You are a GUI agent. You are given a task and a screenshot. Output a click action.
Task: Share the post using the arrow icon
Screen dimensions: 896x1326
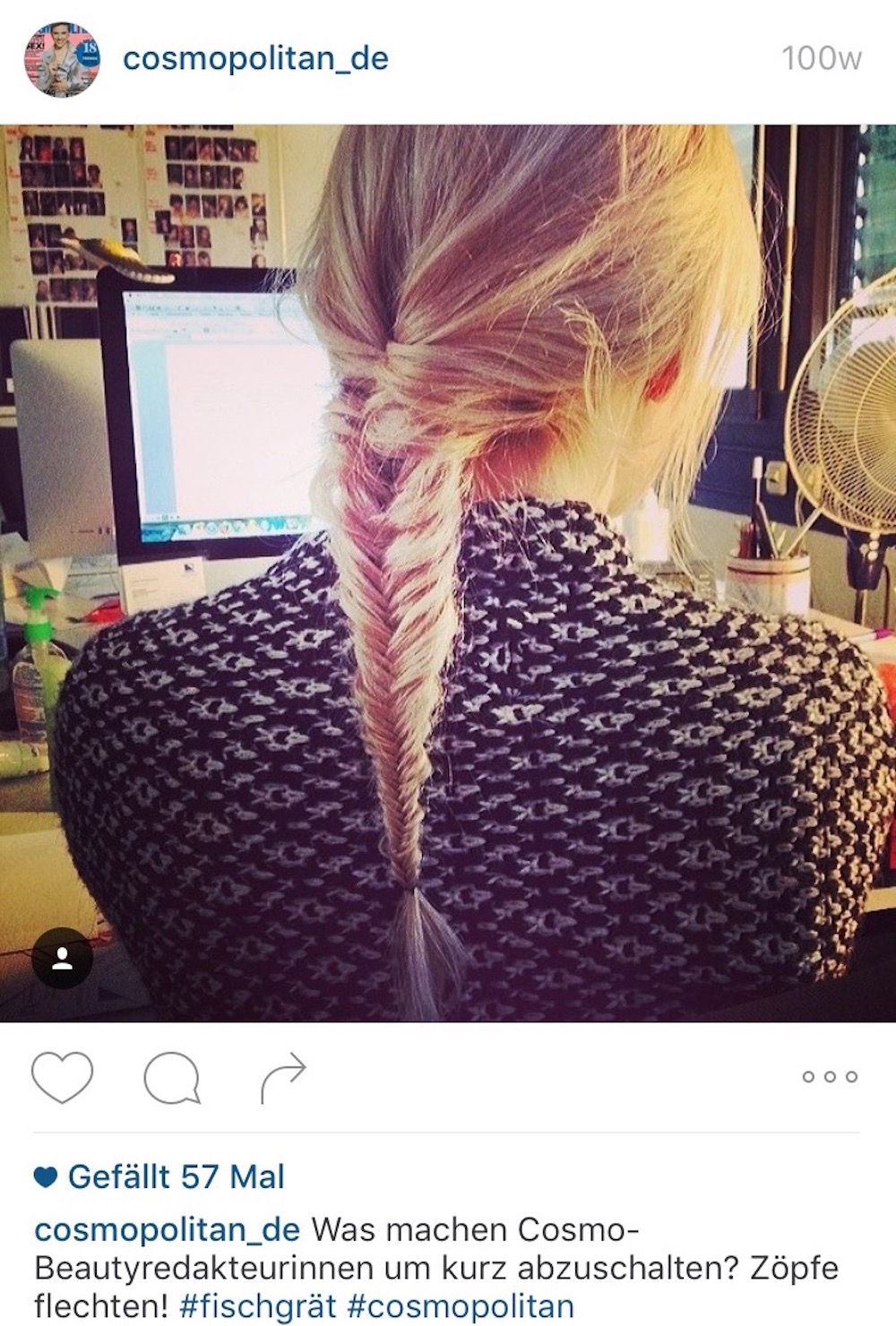click(283, 1077)
